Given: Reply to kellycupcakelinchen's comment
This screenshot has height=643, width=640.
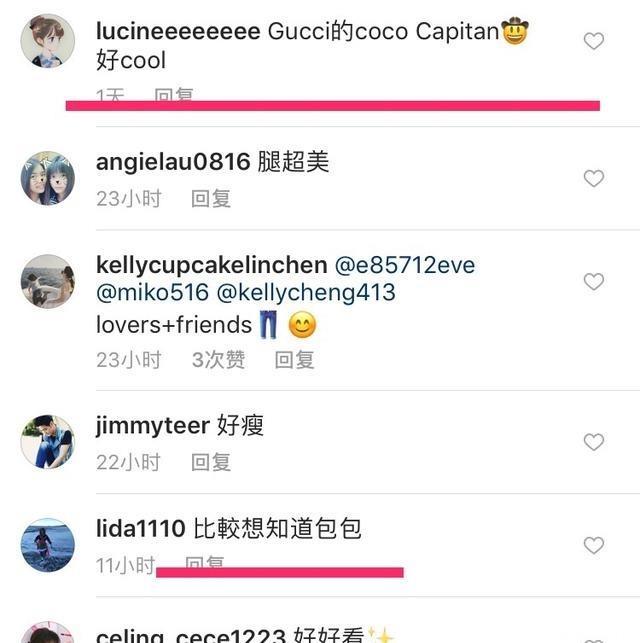Looking at the screenshot, I should pos(295,359).
